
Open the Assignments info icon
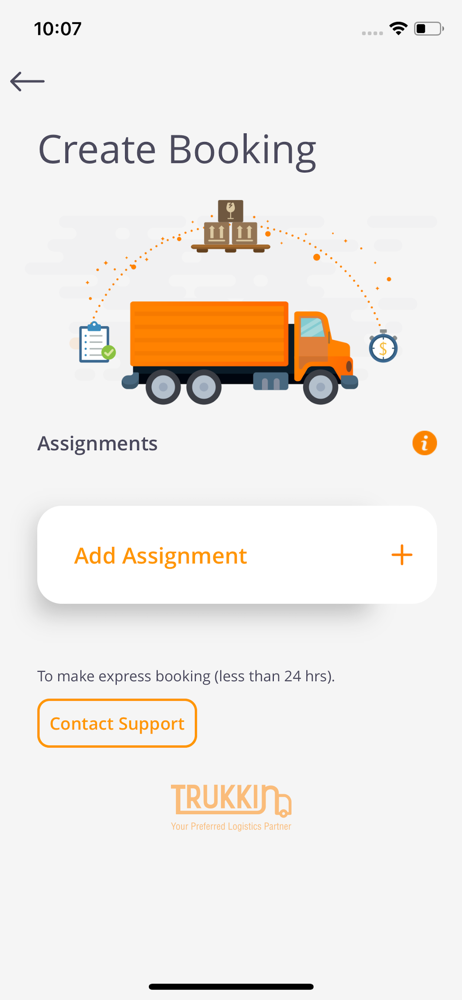(x=424, y=443)
